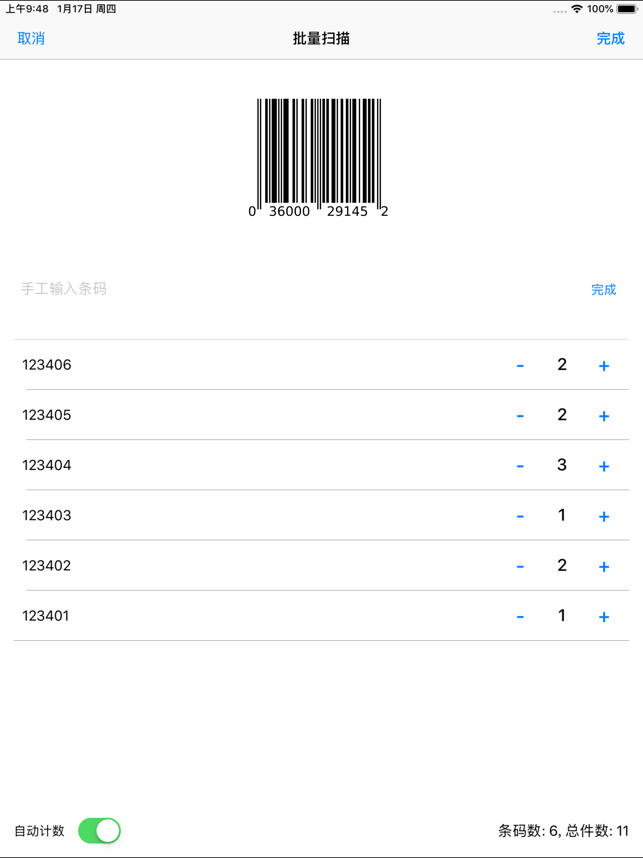Decrease quantity for barcode 123406
This screenshot has width=643, height=858.
pyautogui.click(x=520, y=366)
